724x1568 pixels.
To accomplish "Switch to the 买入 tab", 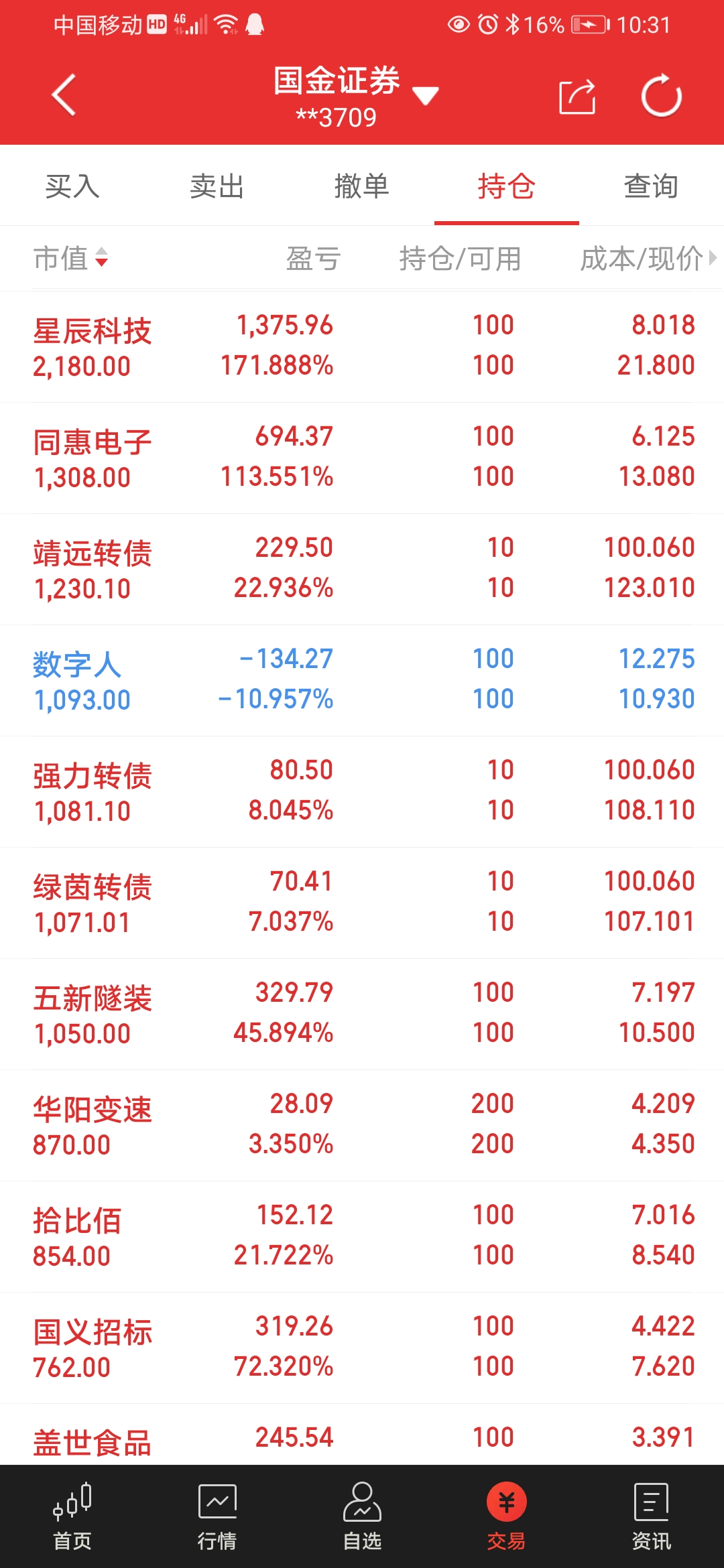I will [x=72, y=186].
